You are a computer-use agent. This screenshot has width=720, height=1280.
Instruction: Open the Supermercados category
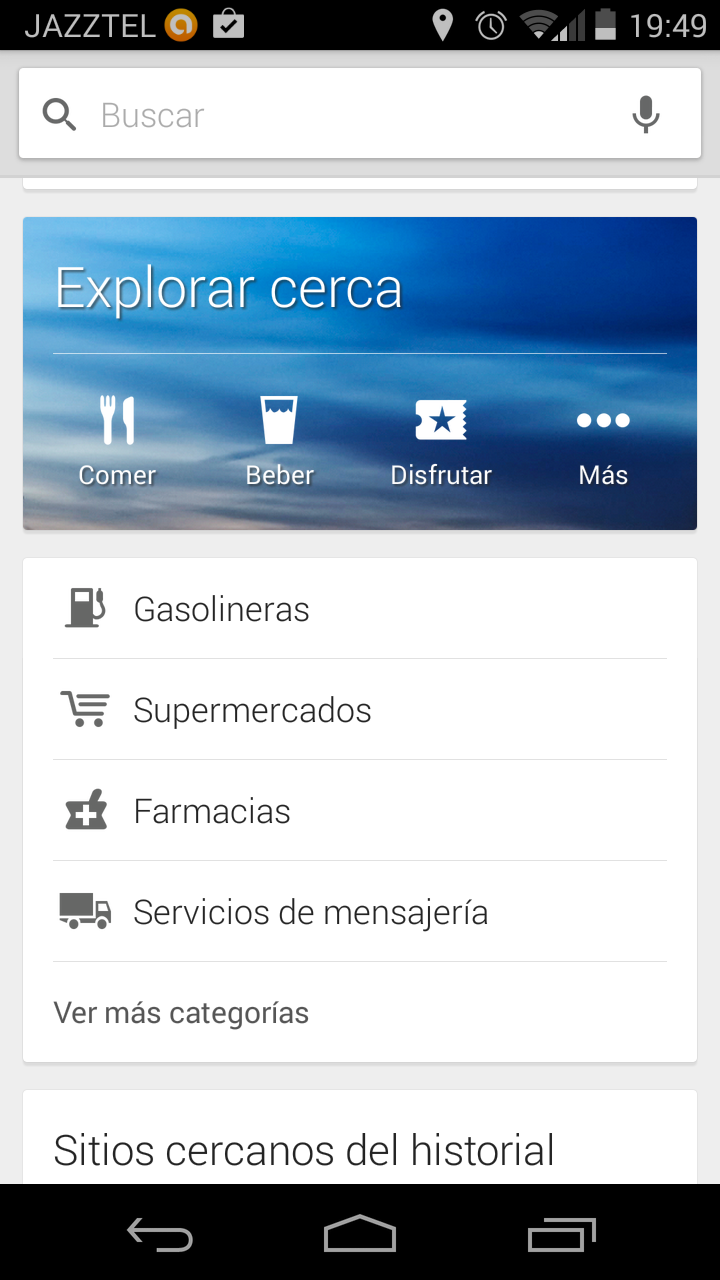coord(360,710)
